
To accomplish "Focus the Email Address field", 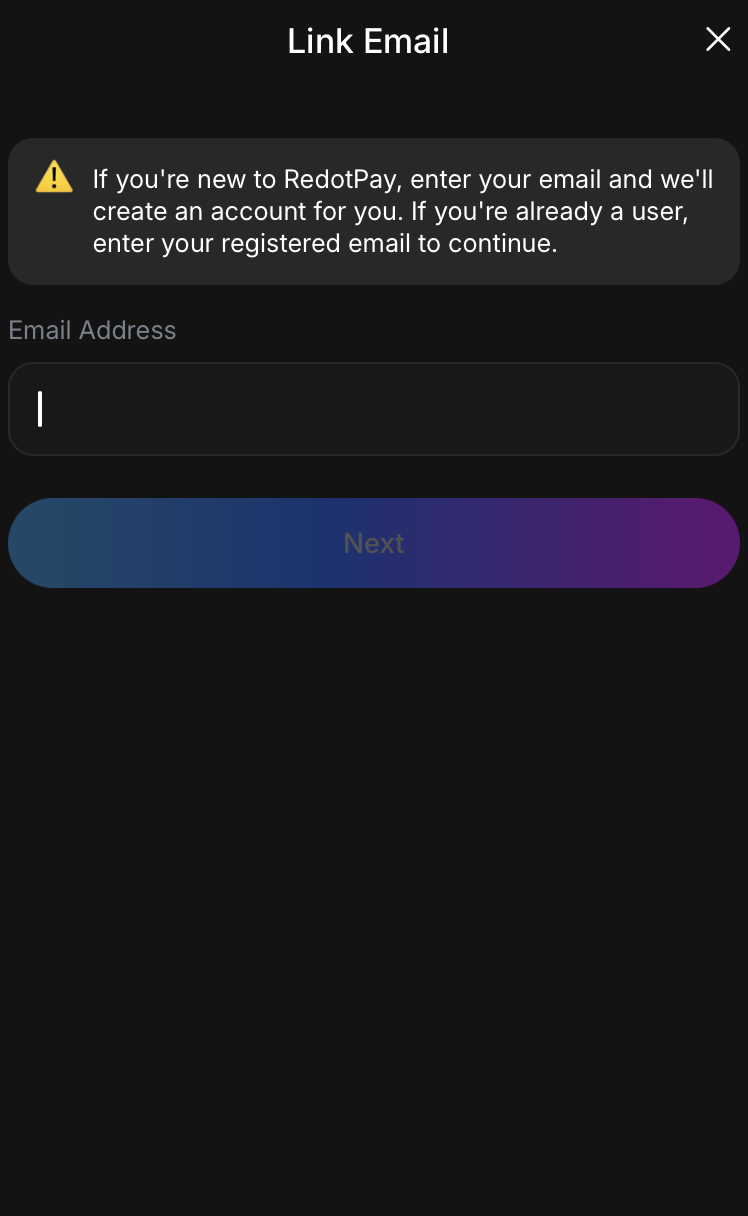I will coord(374,409).
